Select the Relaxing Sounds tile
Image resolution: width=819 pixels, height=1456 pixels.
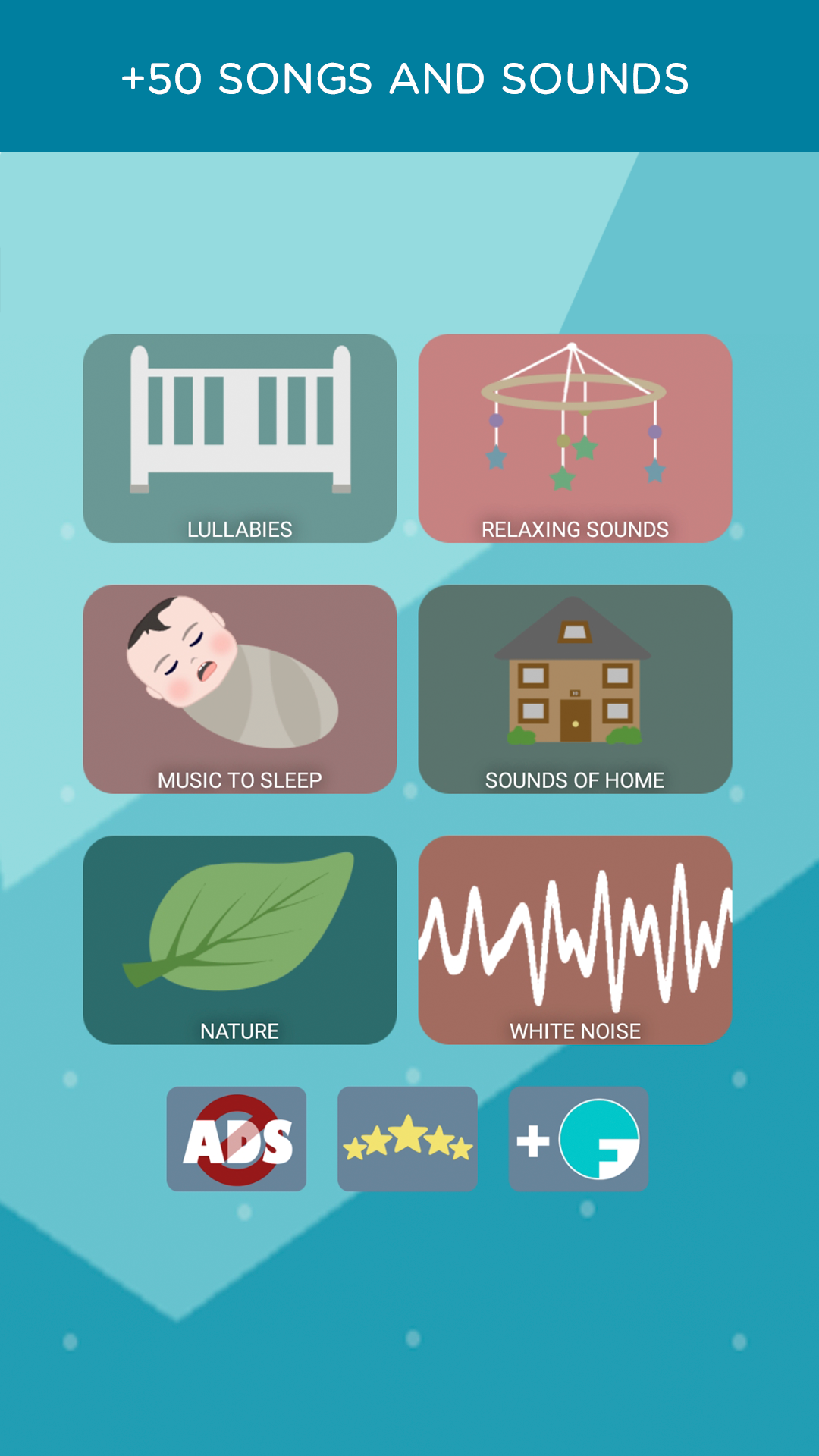[x=575, y=438]
